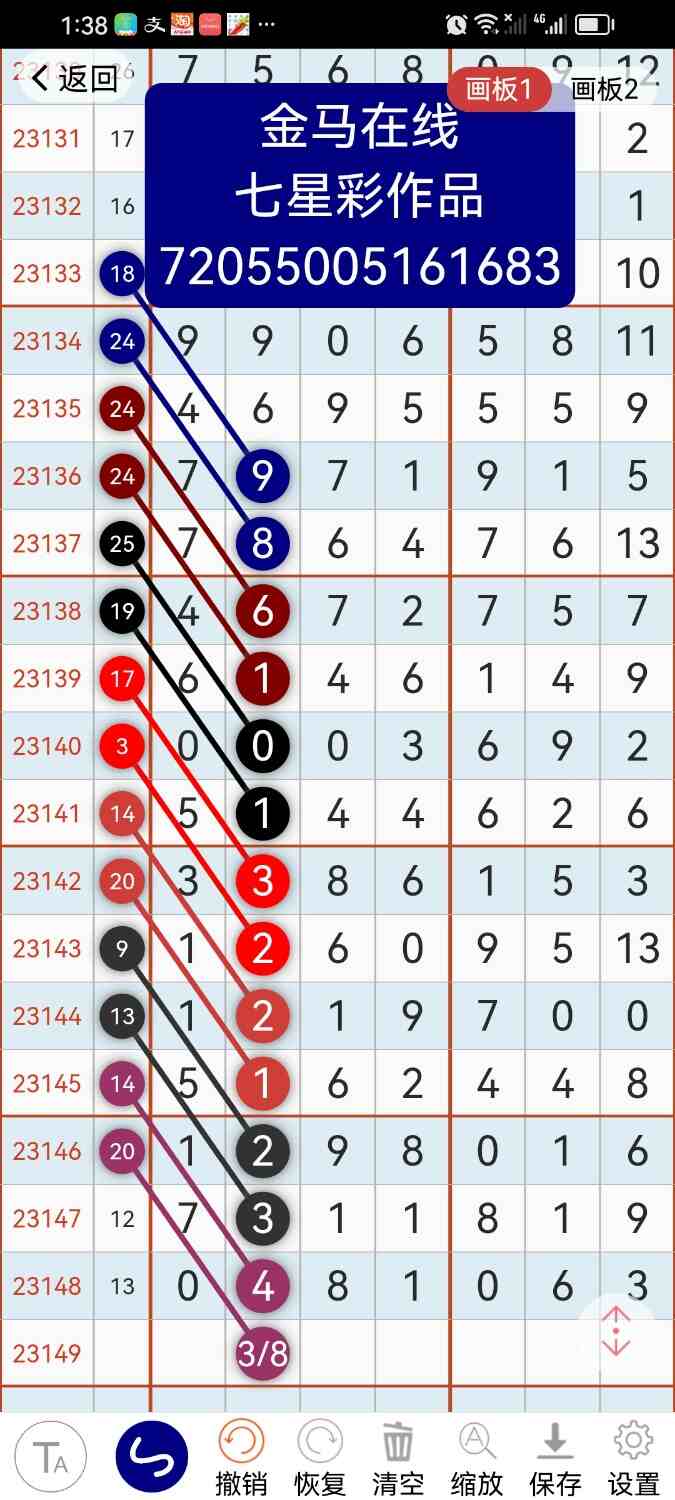Switch to 画板2 drawing board

click(x=605, y=89)
